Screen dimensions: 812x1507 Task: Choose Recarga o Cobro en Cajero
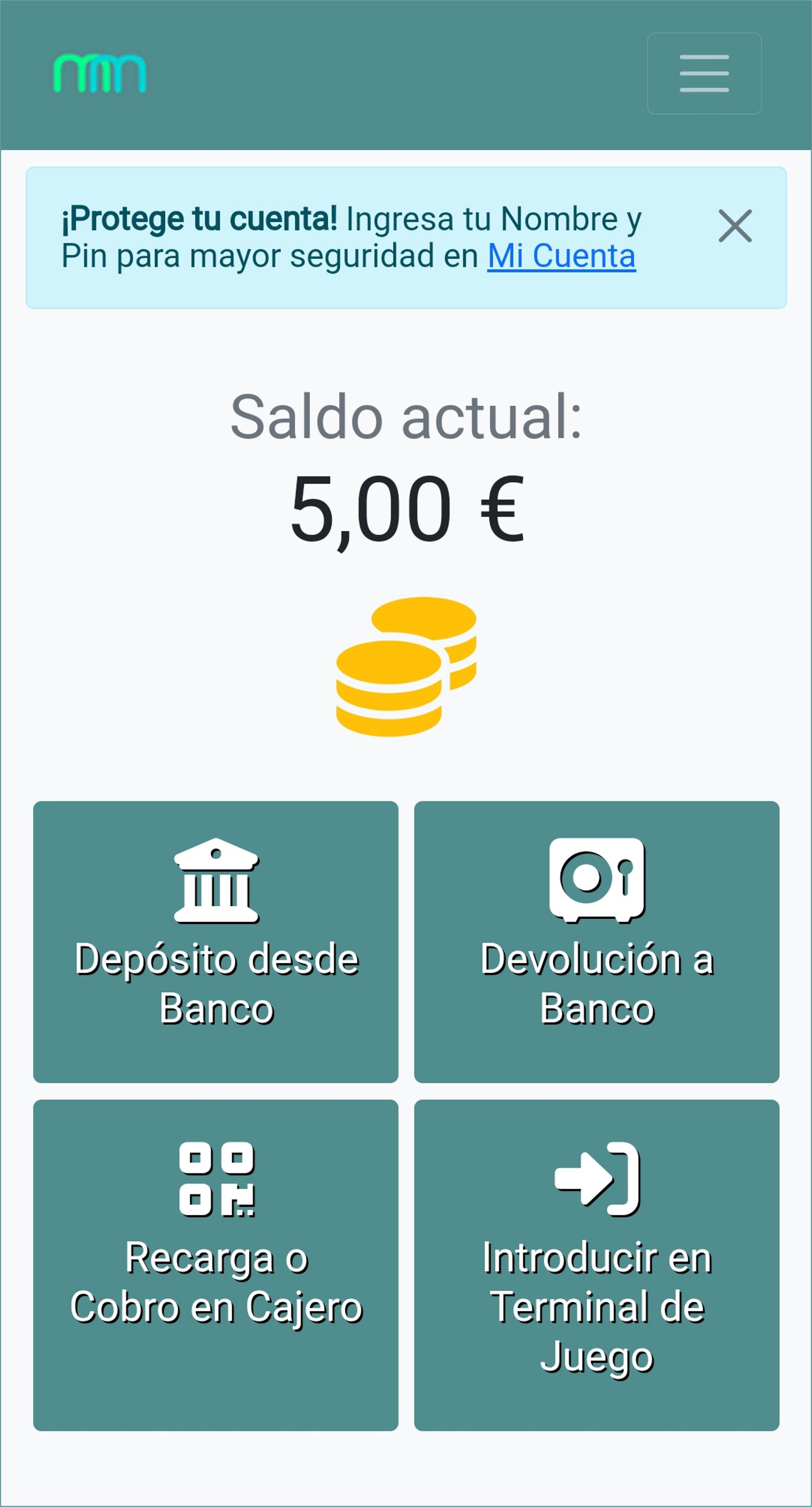coord(216,1265)
